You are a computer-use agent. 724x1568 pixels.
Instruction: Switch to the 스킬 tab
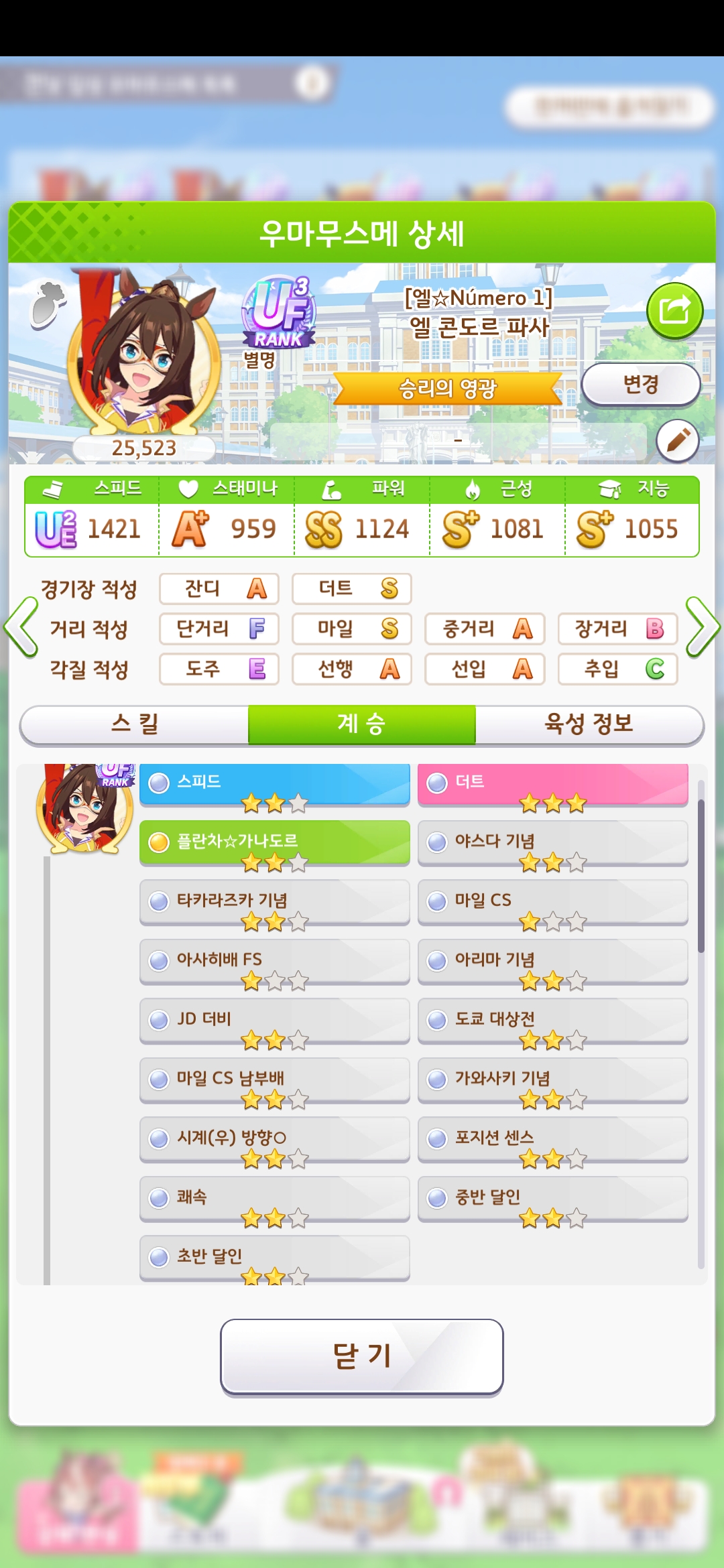click(x=135, y=724)
